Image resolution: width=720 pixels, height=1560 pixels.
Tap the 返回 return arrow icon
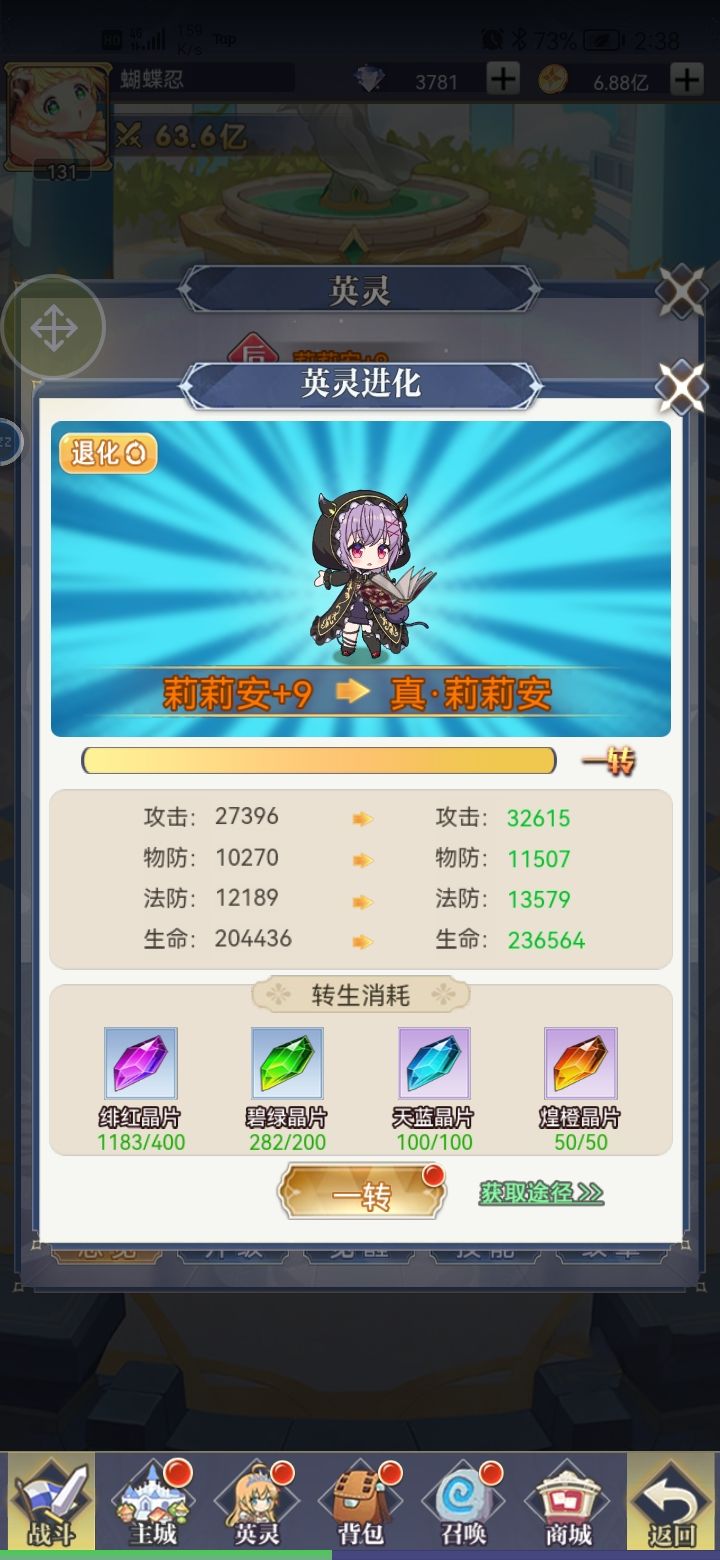pyautogui.click(x=672, y=1497)
